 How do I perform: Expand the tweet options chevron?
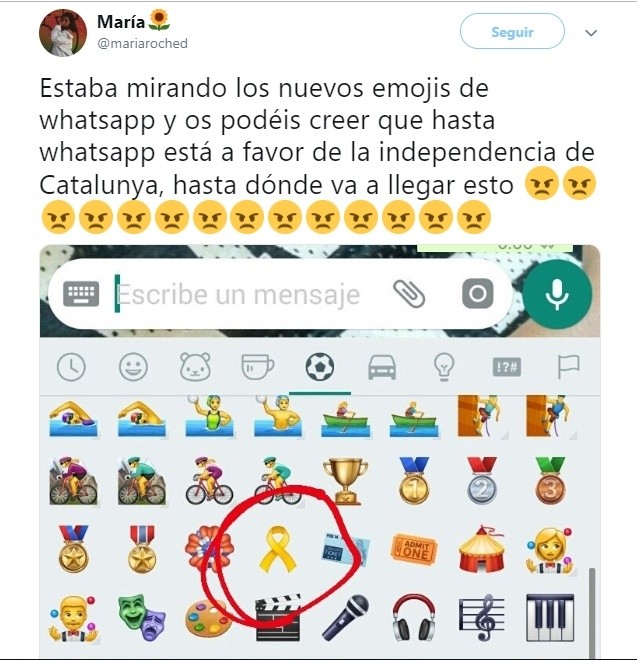pos(591,33)
